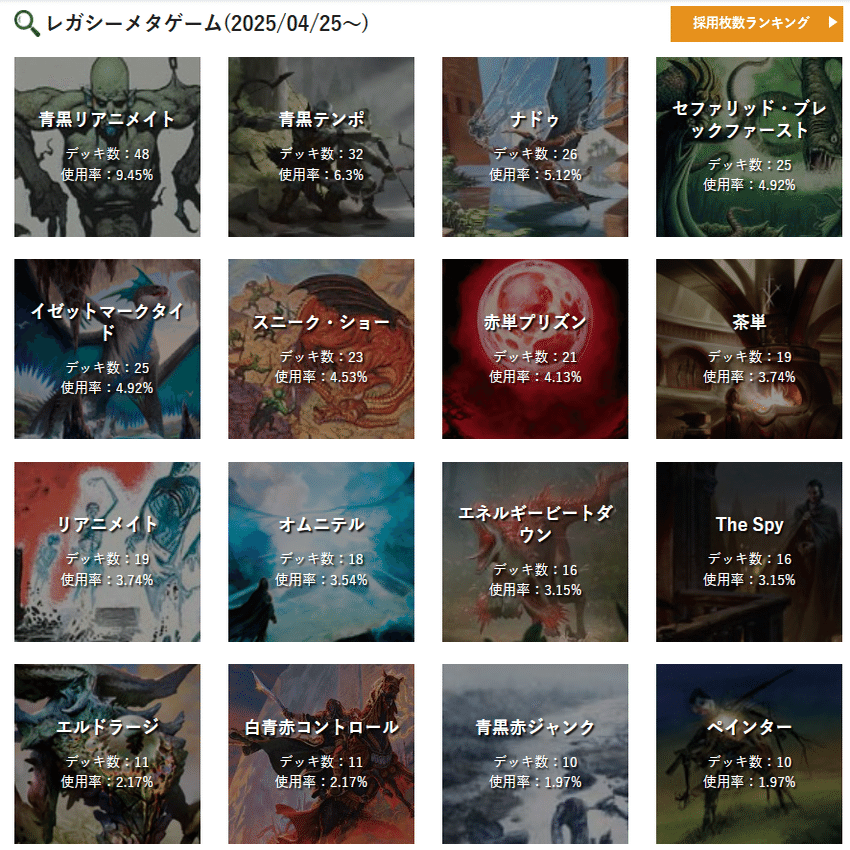850x850 pixels.
Task: Open the 茶単 deck tile
Action: click(749, 349)
